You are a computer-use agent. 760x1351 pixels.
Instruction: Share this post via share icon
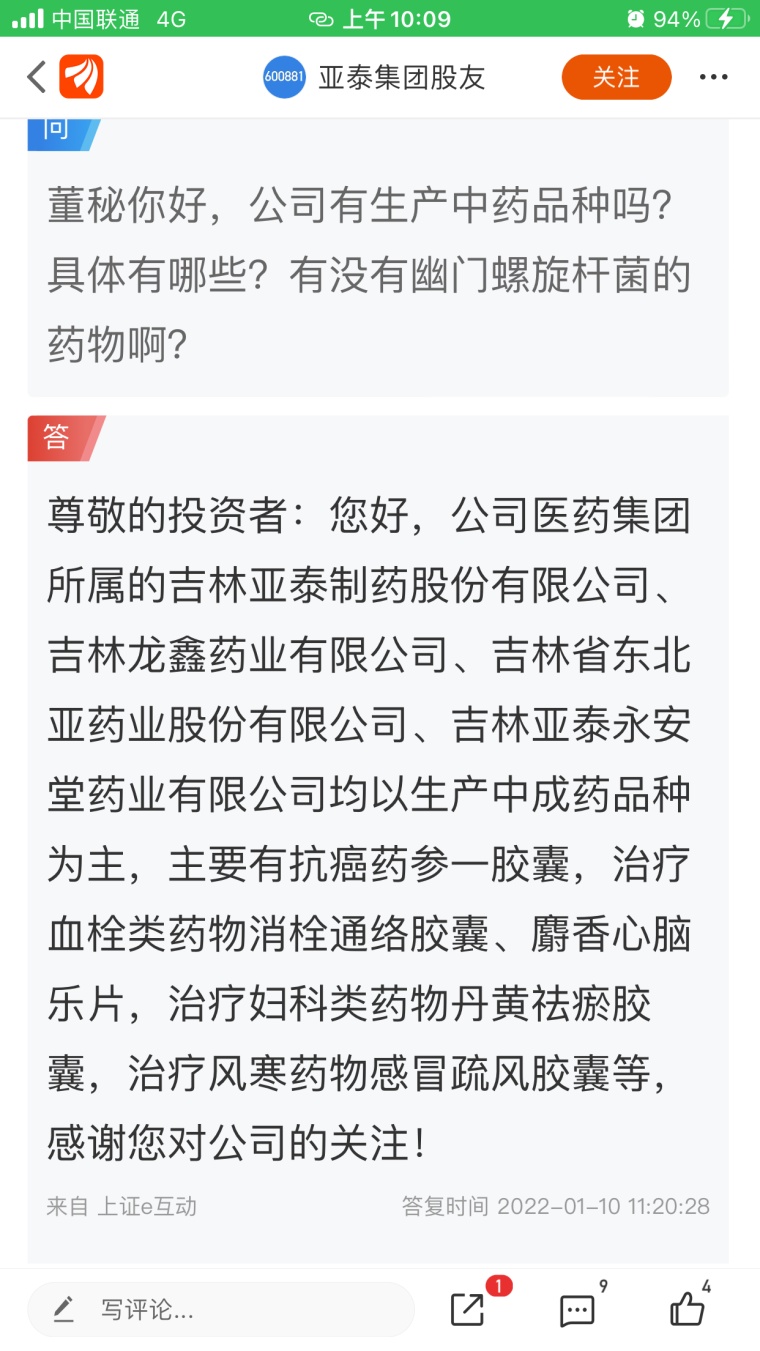[468, 1309]
